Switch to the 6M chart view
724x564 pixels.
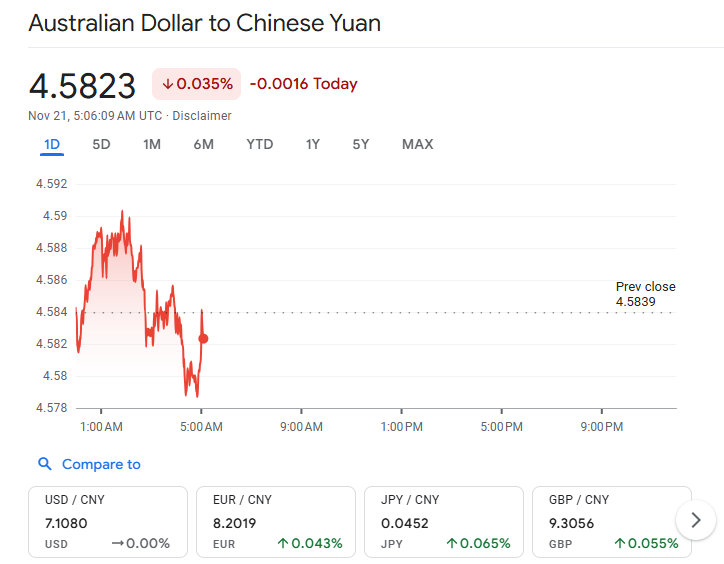[x=203, y=144]
